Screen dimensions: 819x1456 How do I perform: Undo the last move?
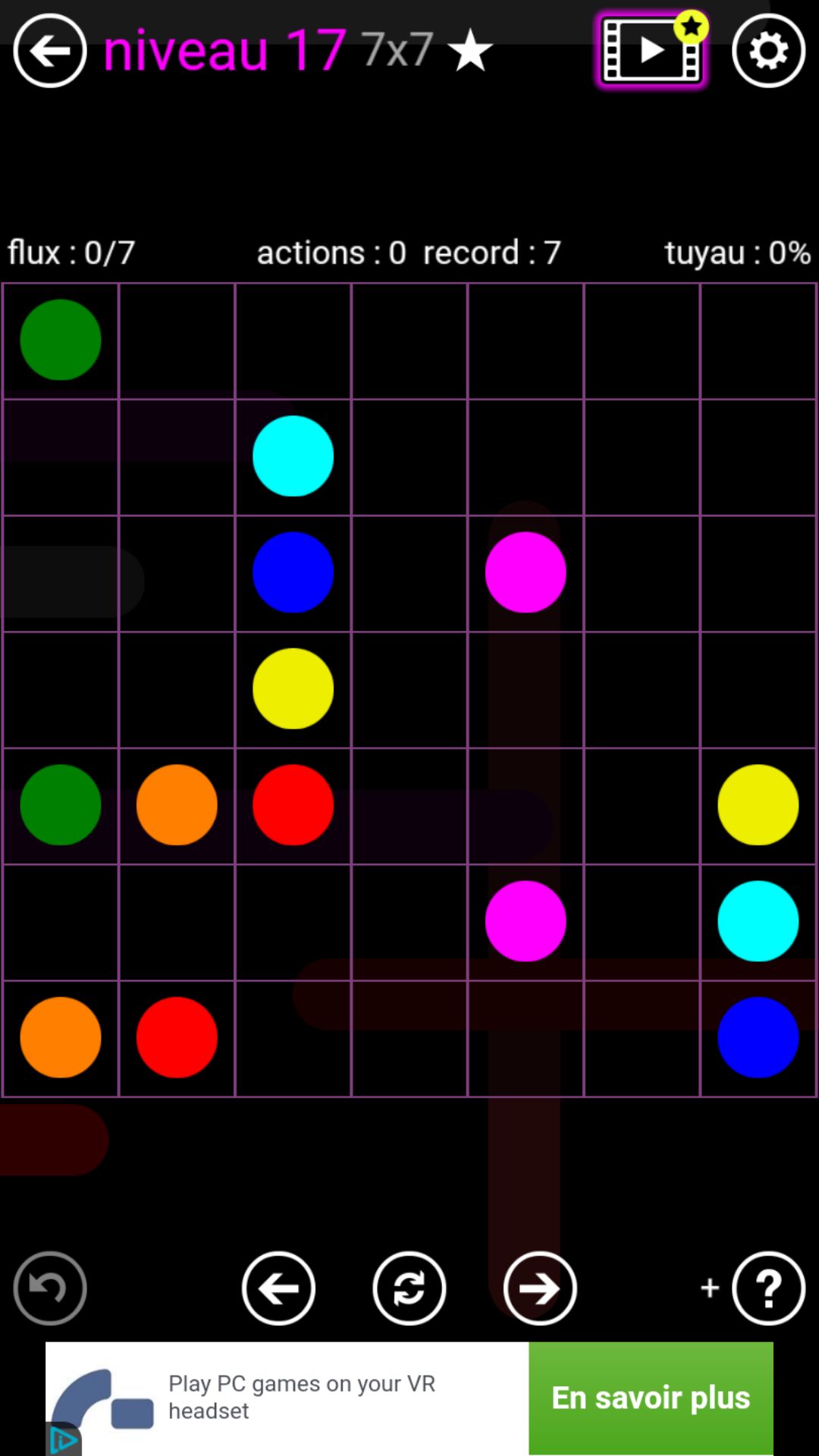point(50,1288)
